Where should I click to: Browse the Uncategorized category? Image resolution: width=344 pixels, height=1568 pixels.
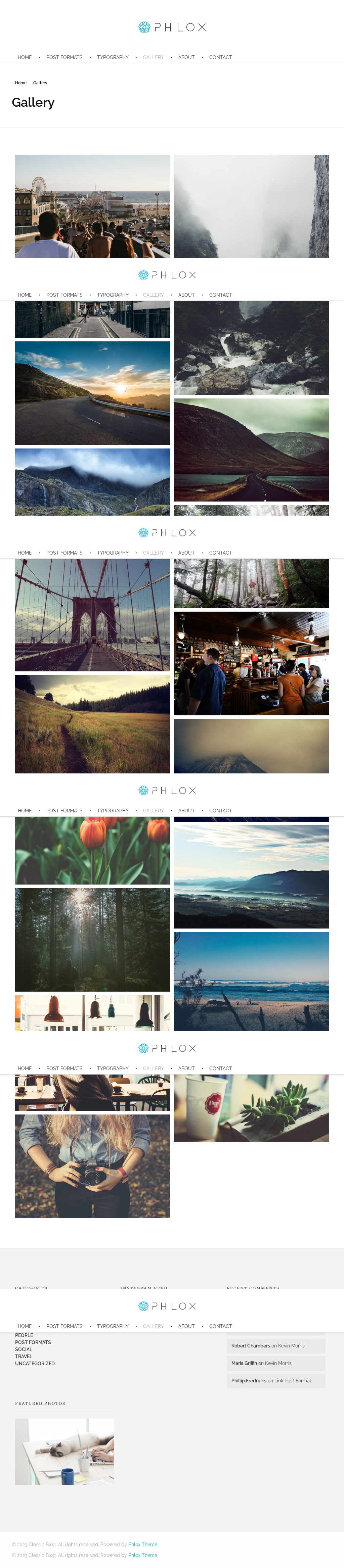point(35,1364)
